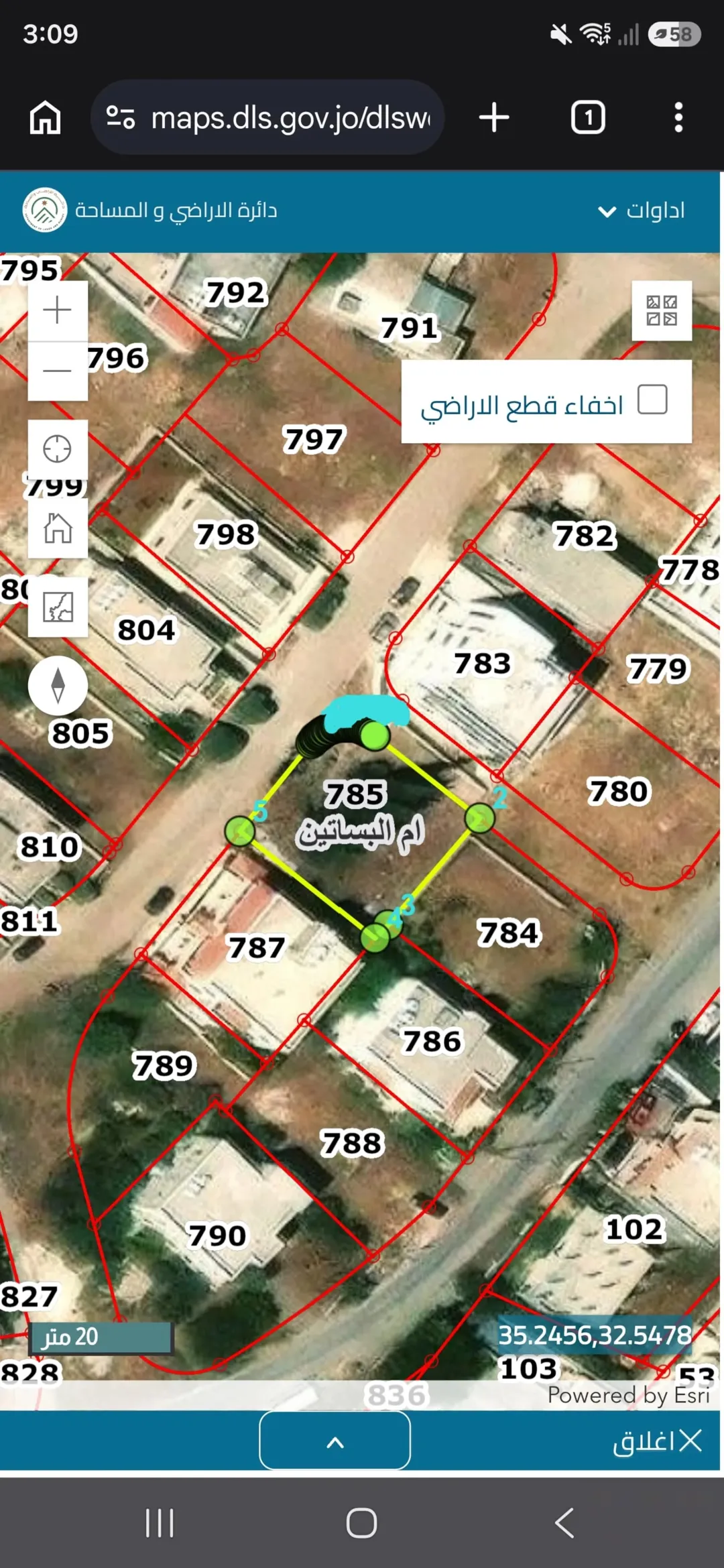Open a new browser tab
This screenshot has width=724, height=1568.
pyautogui.click(x=494, y=117)
